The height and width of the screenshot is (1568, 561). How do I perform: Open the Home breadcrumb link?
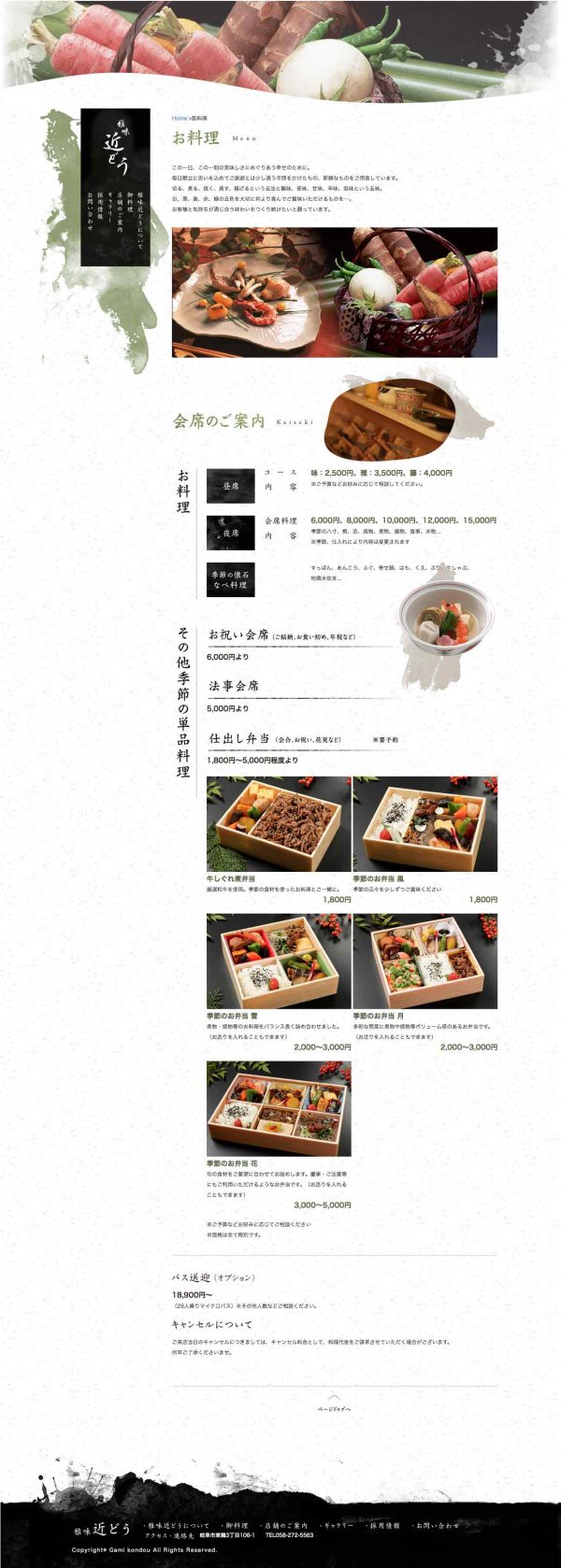click(179, 119)
